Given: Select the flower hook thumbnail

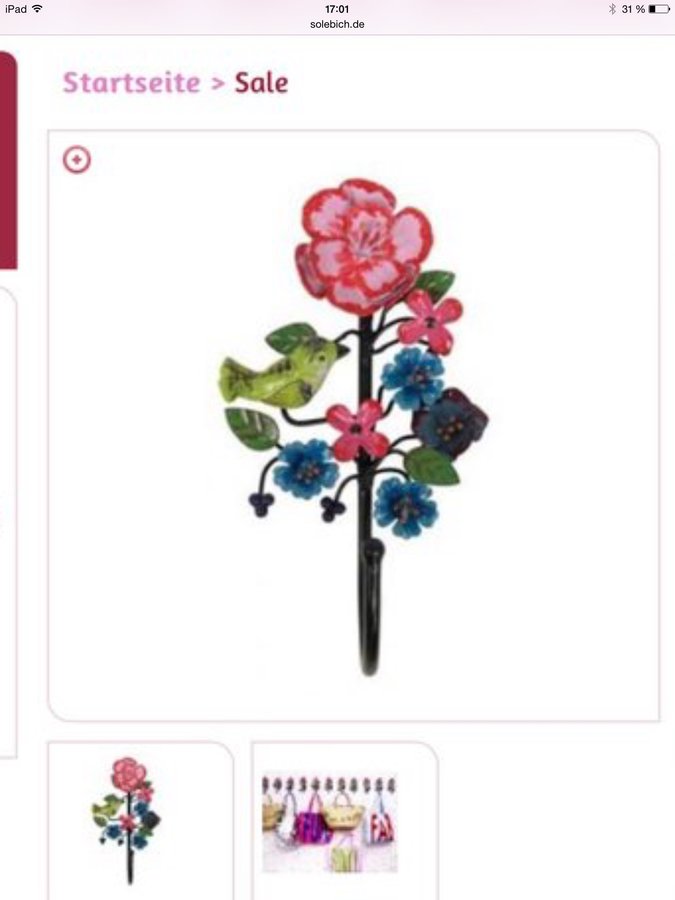Looking at the screenshot, I should tap(130, 820).
